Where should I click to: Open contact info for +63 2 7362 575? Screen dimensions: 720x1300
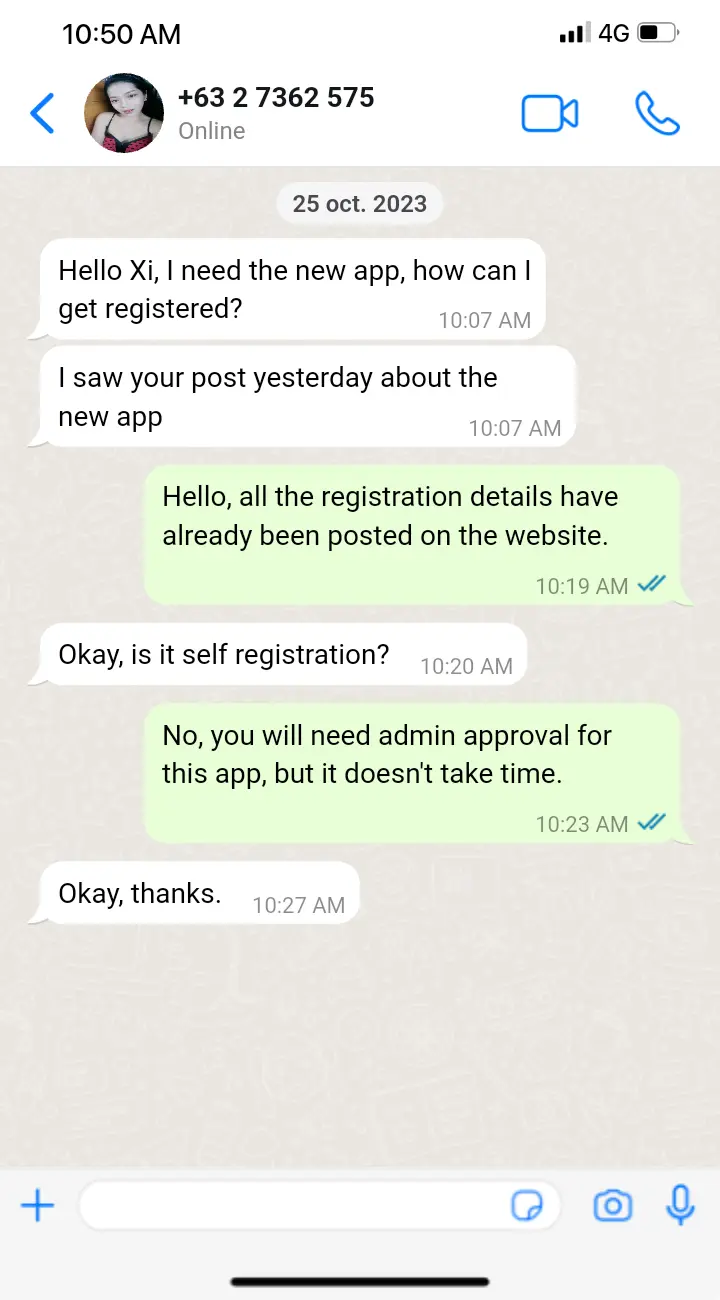tap(275, 98)
